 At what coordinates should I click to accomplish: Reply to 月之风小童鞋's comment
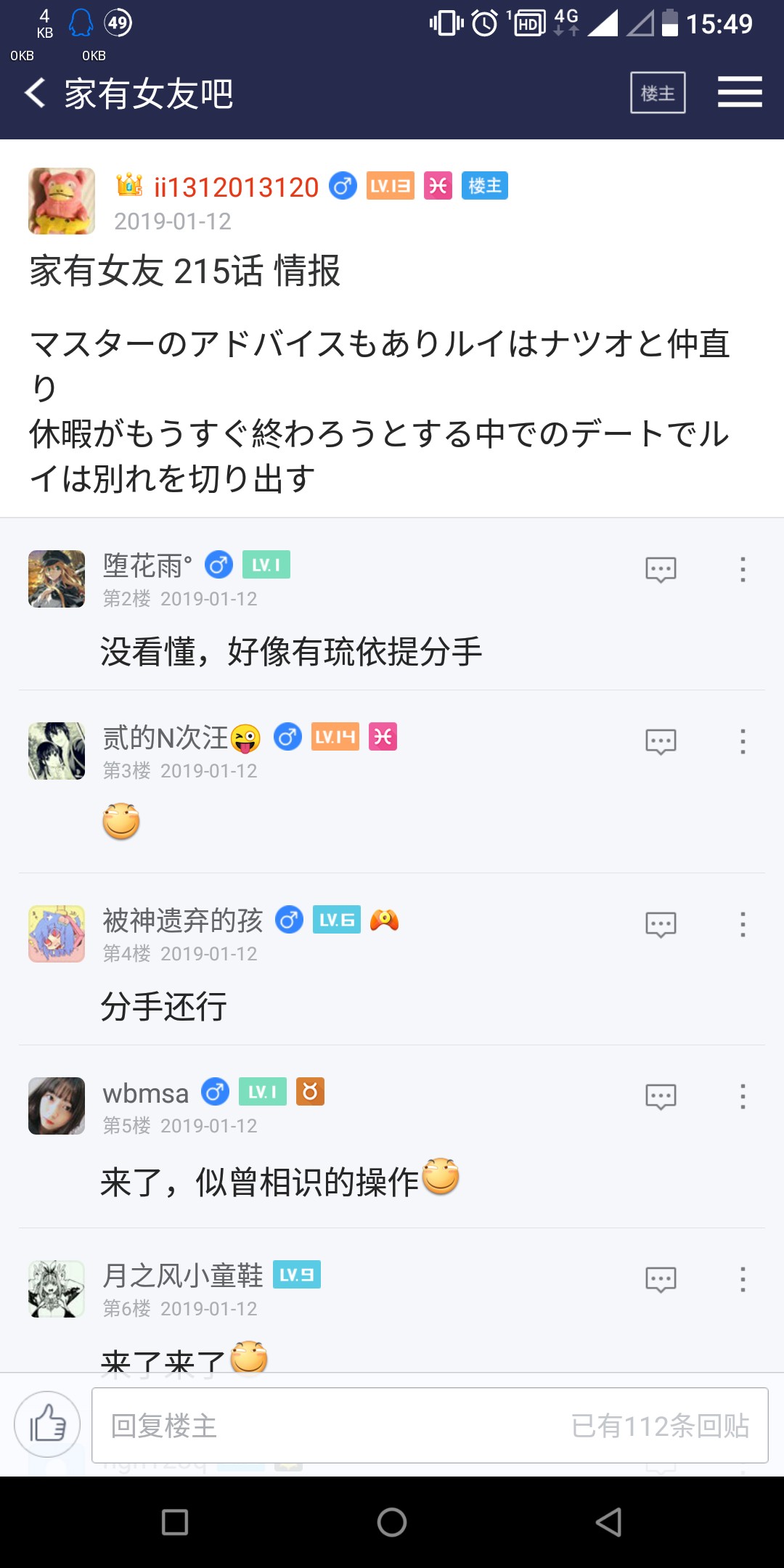pos(661,1280)
